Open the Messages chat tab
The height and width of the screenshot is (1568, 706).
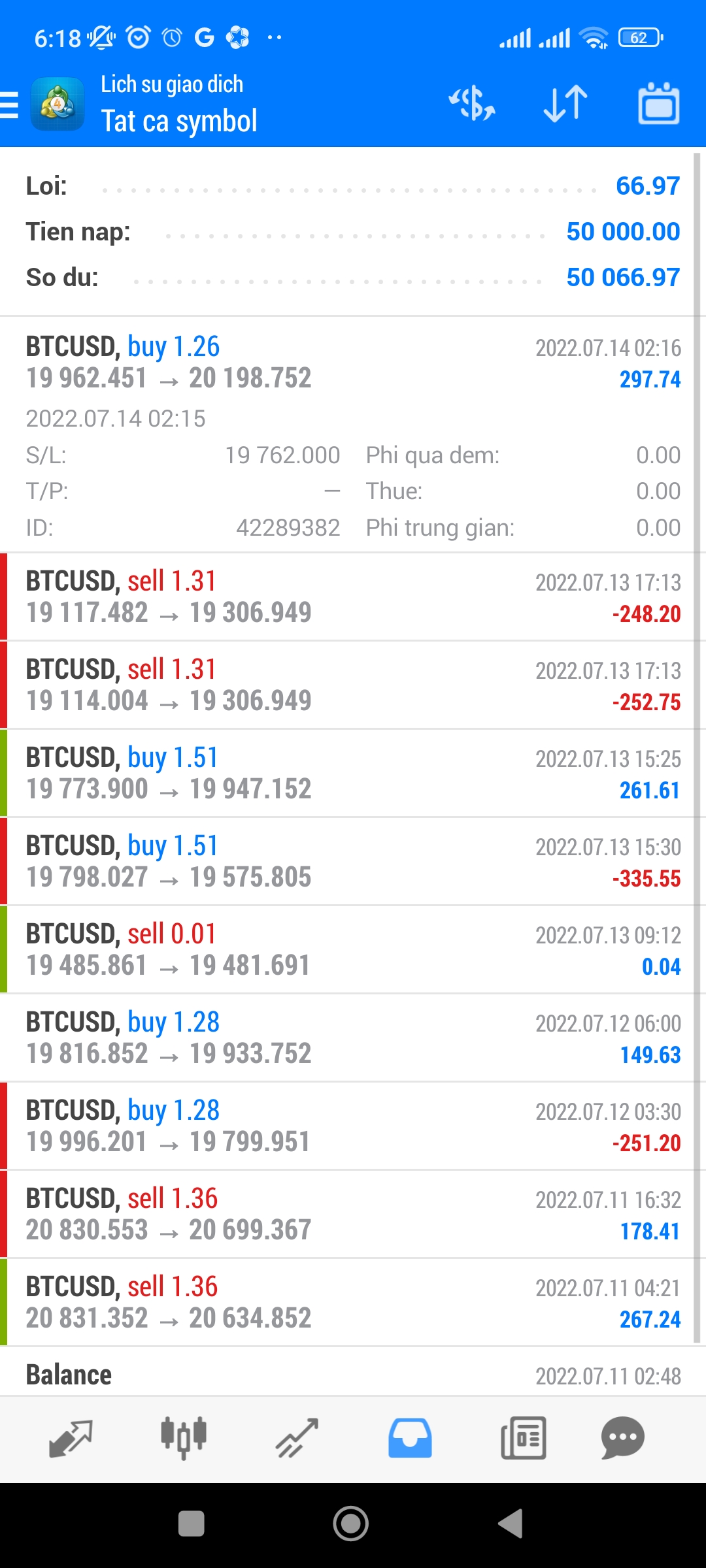[622, 1438]
